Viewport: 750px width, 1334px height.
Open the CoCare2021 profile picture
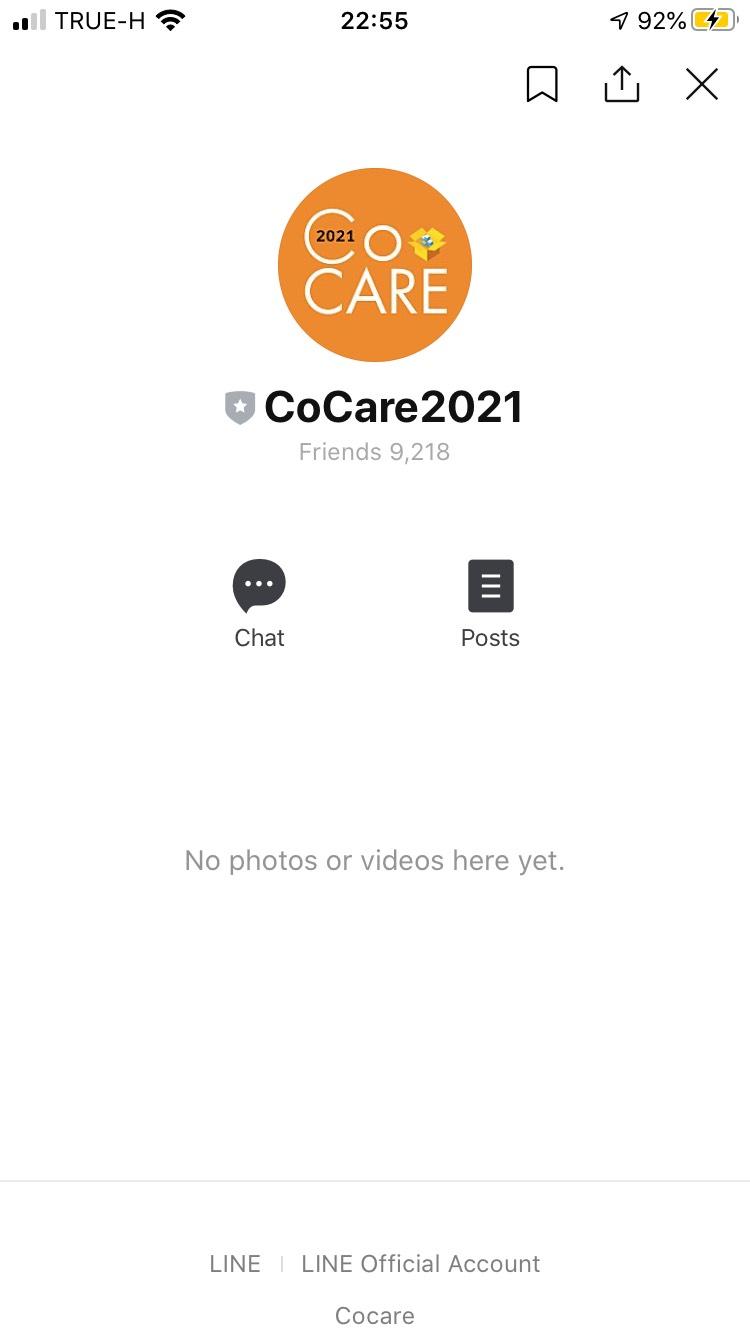375,265
